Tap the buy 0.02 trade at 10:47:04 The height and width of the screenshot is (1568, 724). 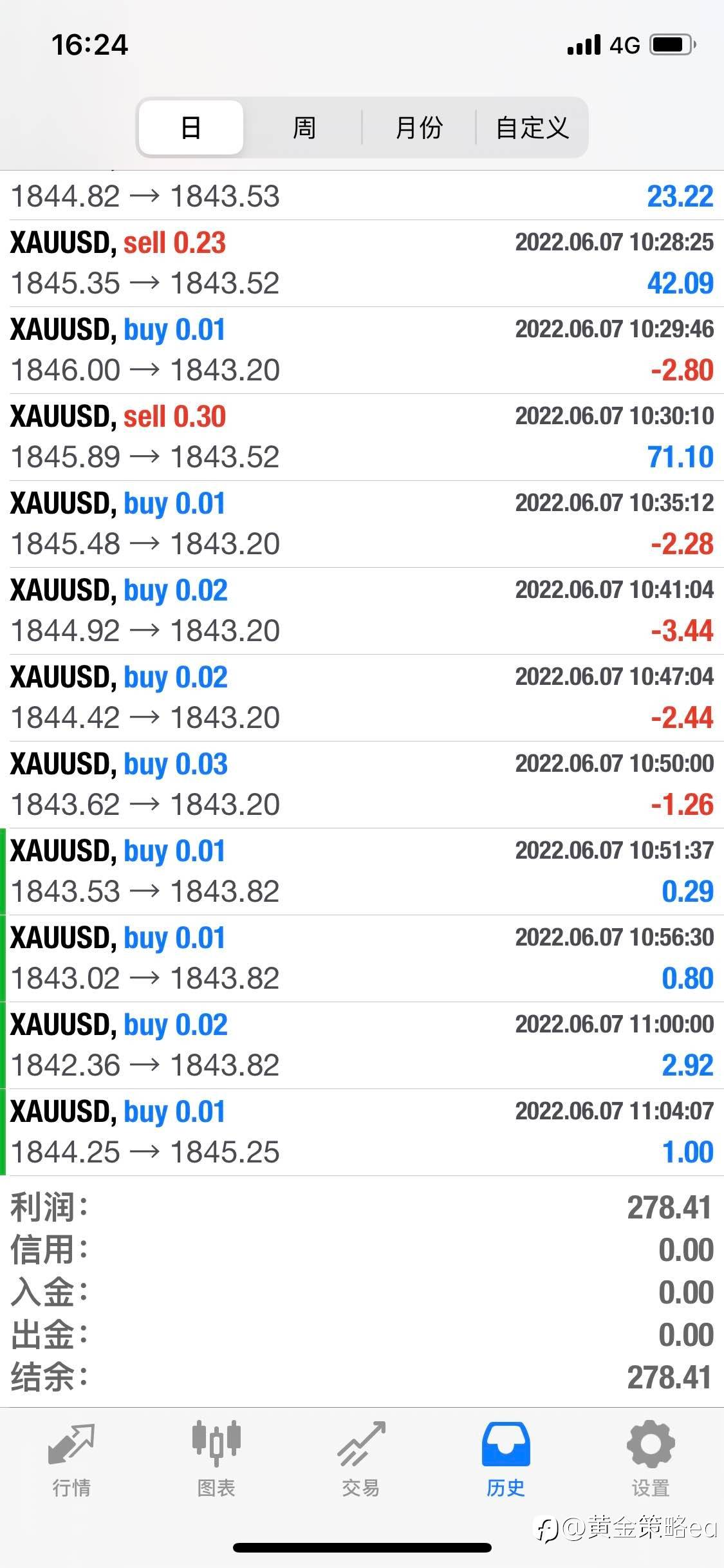click(362, 698)
